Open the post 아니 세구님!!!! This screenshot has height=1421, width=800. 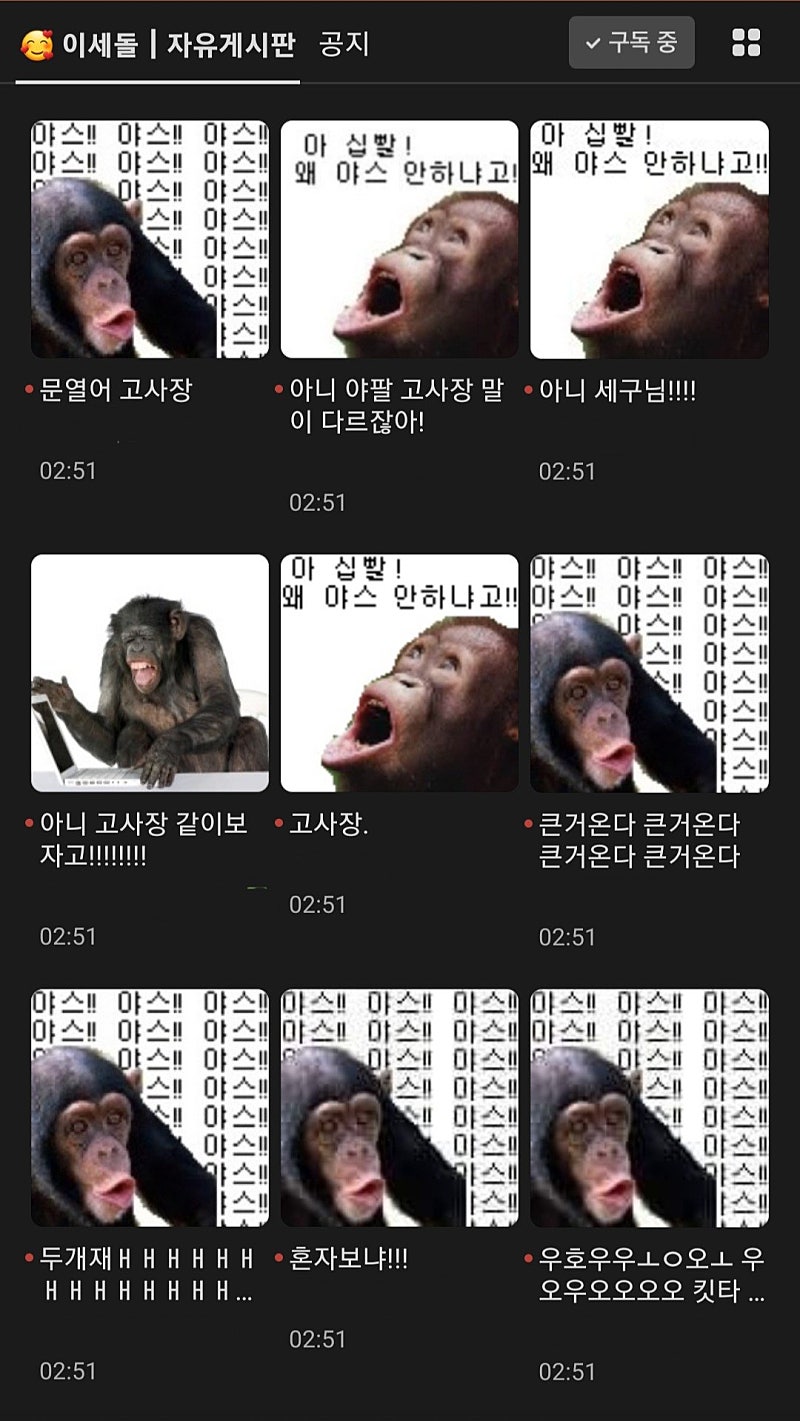click(649, 240)
